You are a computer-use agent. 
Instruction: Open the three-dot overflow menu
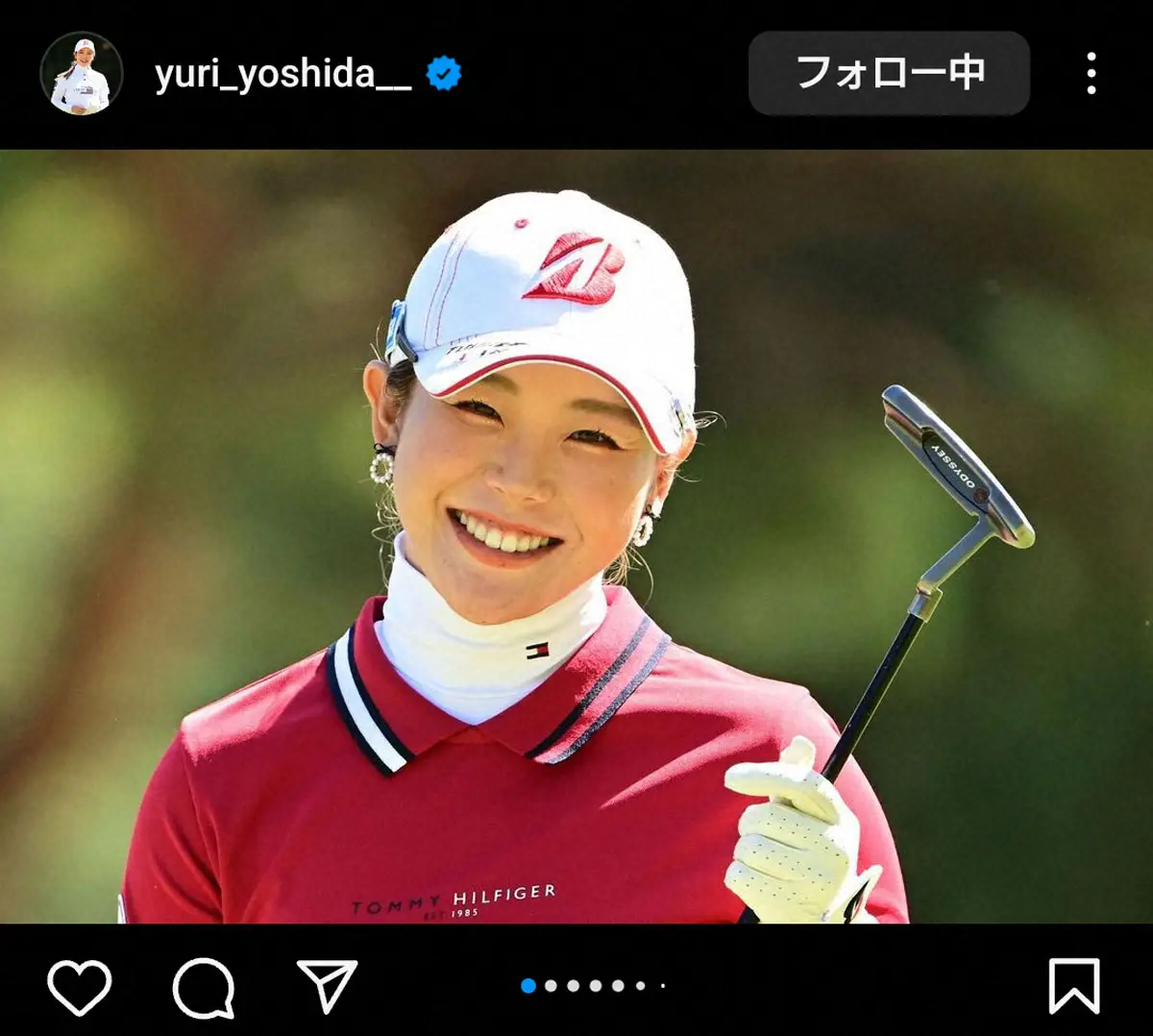1091,74
